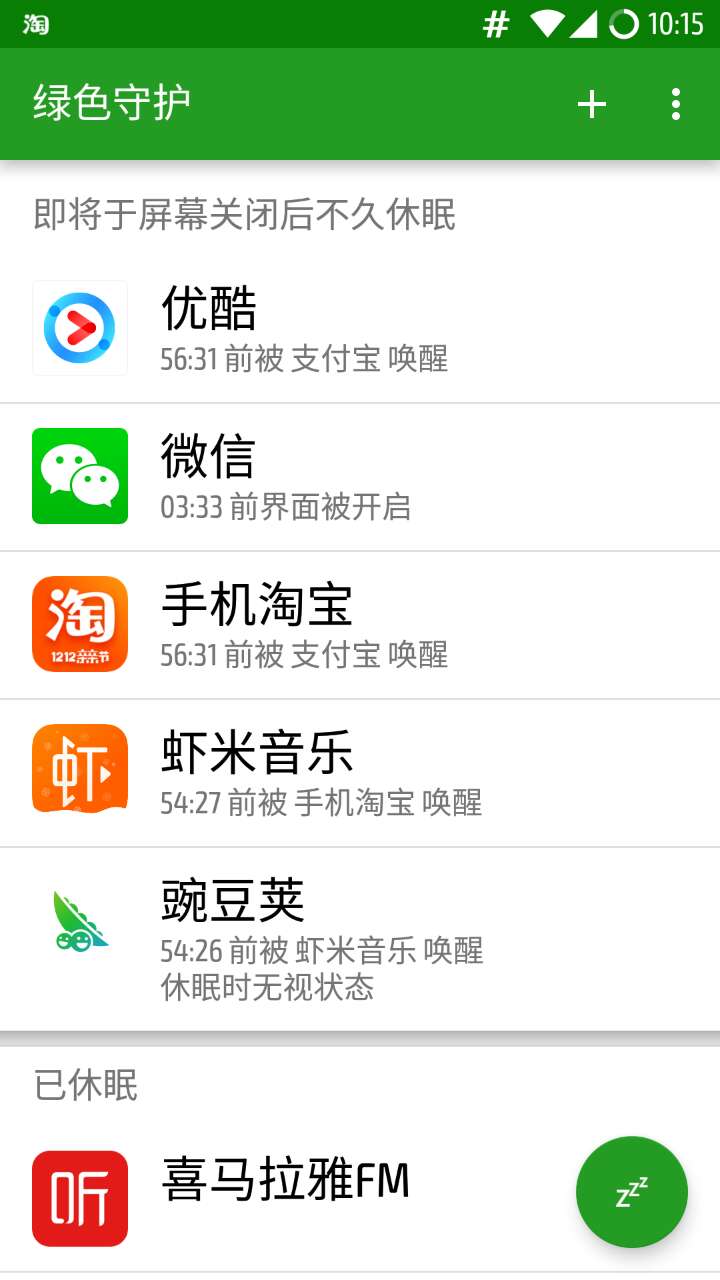
Task: Select the 优酷 app row
Action: click(360, 330)
